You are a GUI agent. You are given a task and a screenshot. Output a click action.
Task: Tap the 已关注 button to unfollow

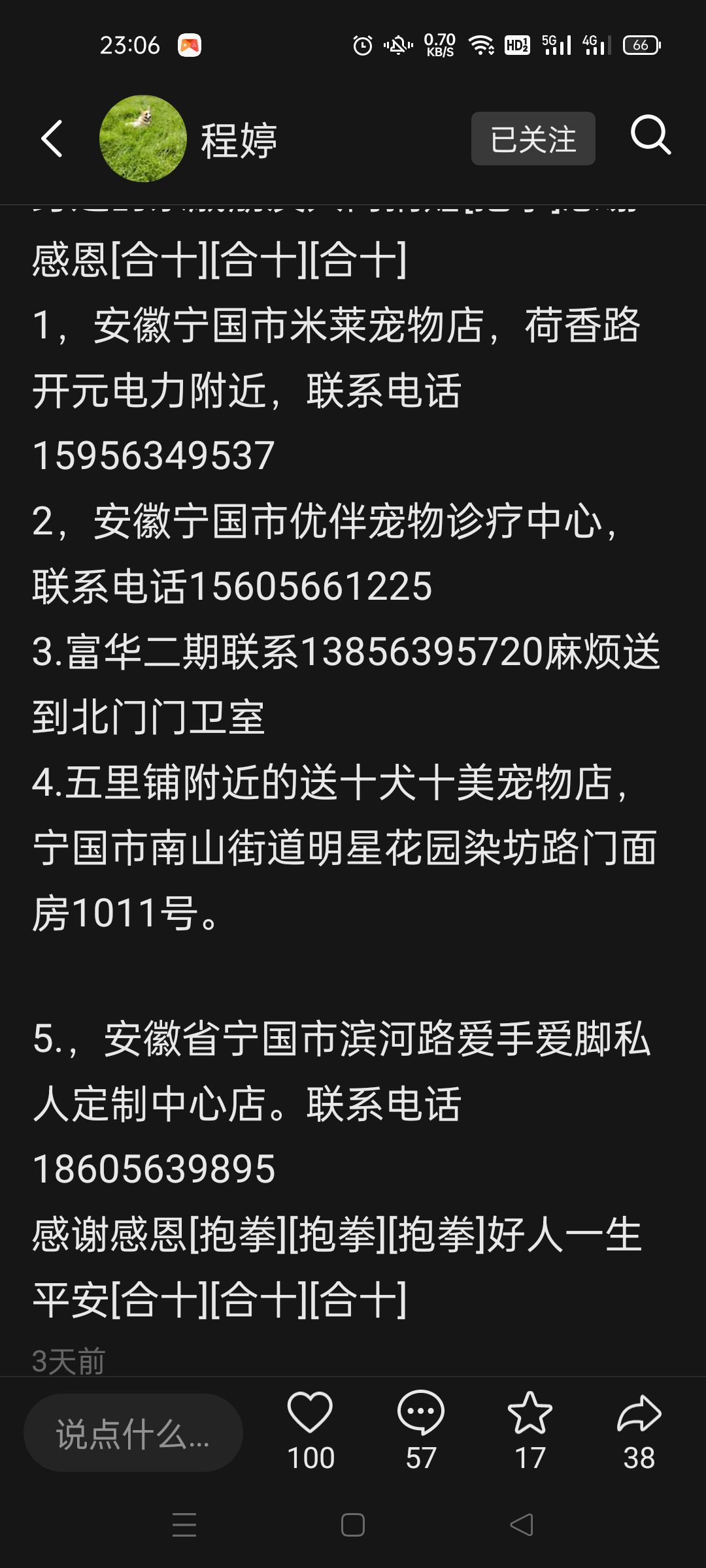click(x=533, y=139)
